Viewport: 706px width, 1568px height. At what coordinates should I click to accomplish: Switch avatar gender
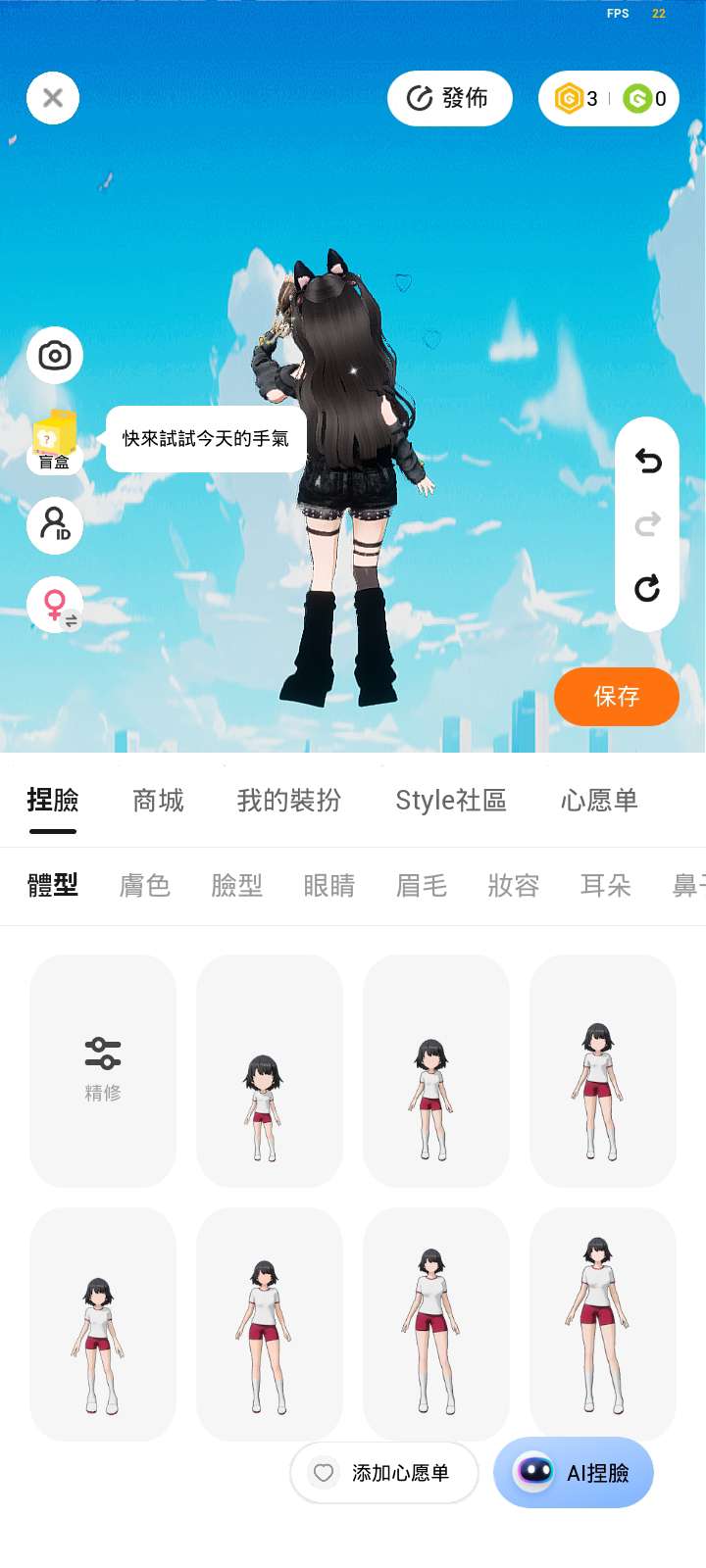click(x=55, y=605)
